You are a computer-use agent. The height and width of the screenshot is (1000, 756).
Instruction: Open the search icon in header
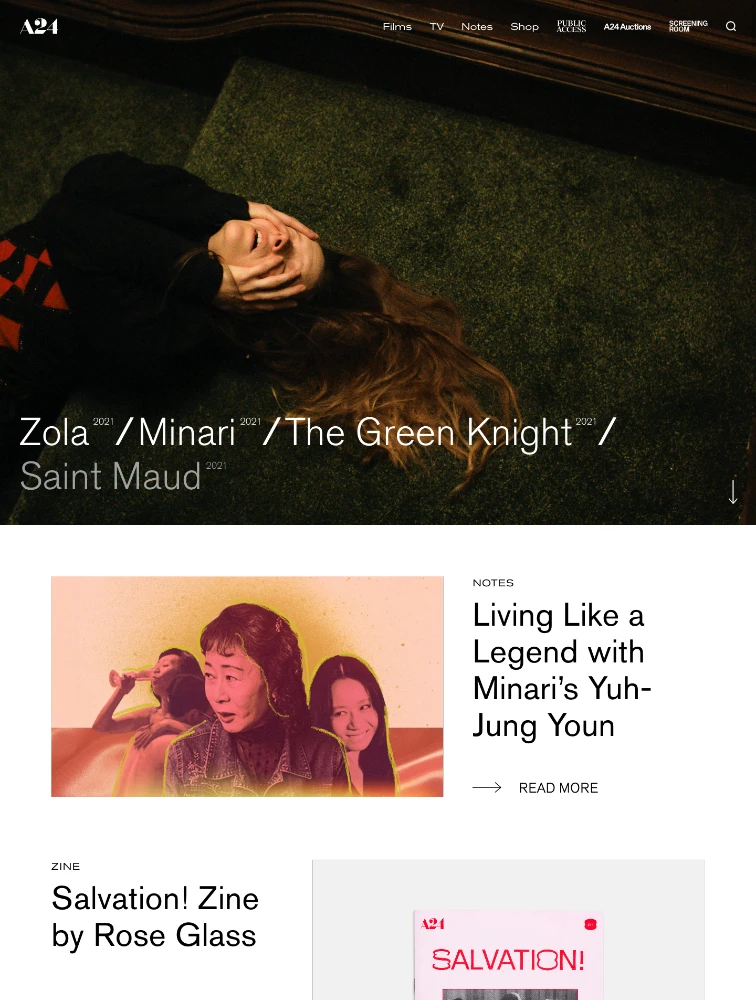(731, 27)
